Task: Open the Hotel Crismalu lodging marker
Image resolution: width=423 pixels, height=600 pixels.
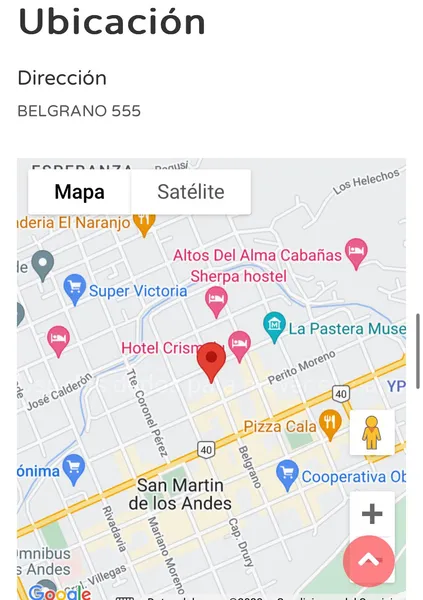Action: (x=240, y=346)
